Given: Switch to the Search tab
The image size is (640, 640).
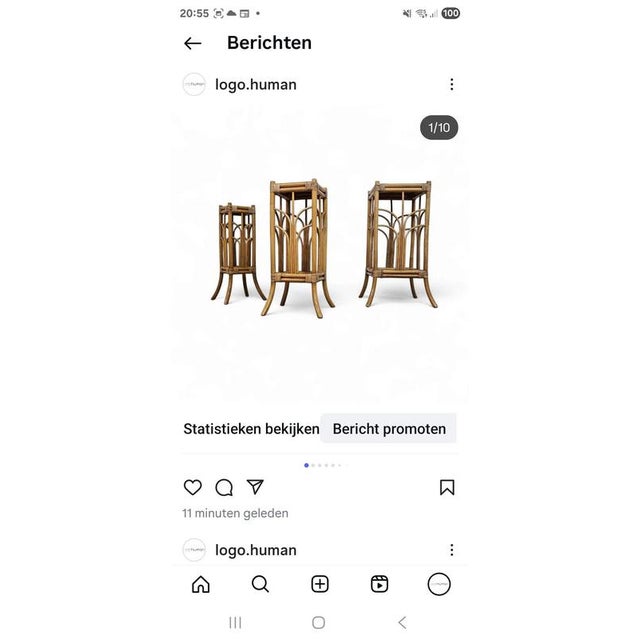Looking at the screenshot, I should coord(260,584).
